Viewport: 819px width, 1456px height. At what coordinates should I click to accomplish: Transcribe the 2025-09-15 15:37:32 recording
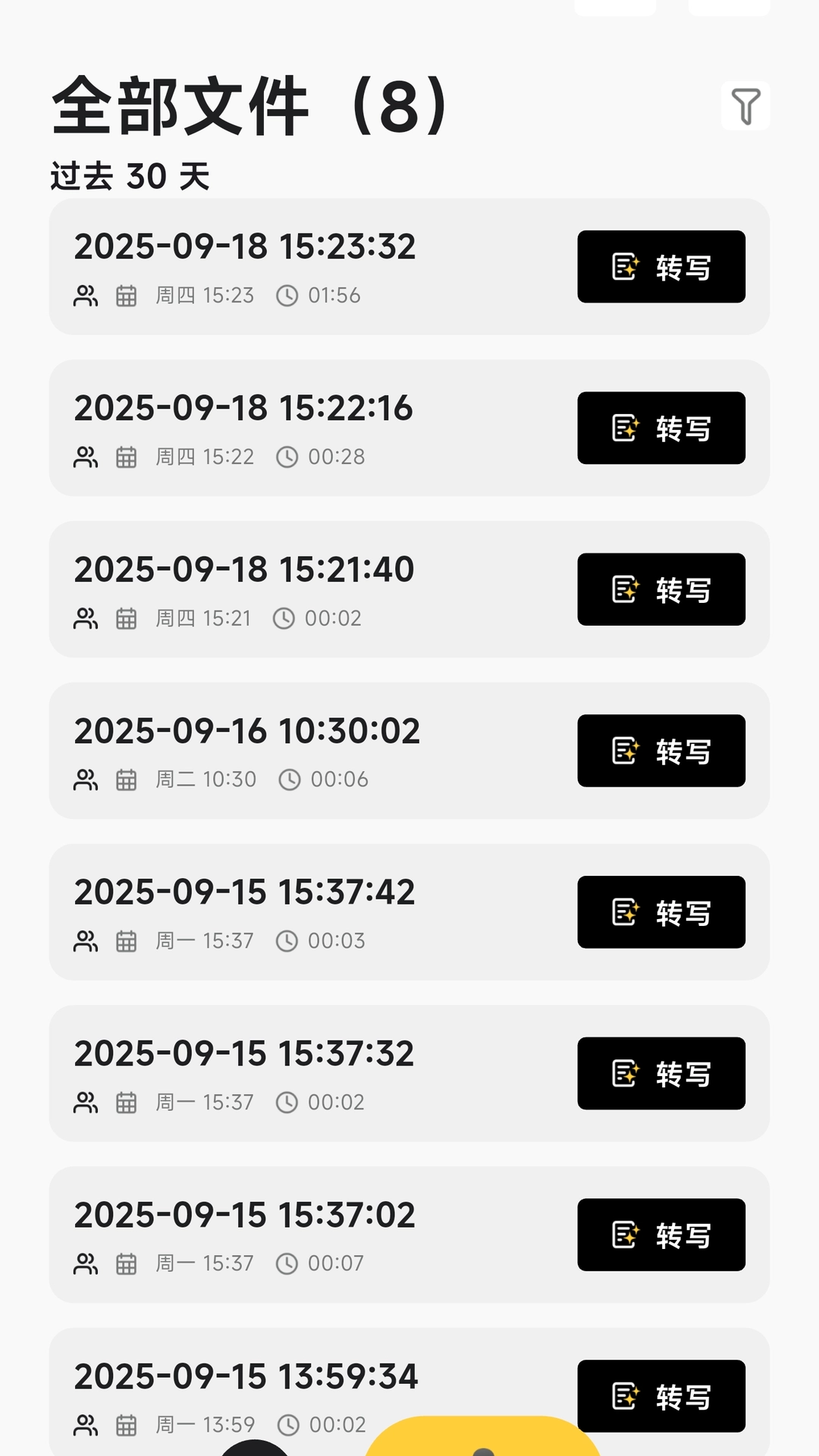[x=661, y=1074]
